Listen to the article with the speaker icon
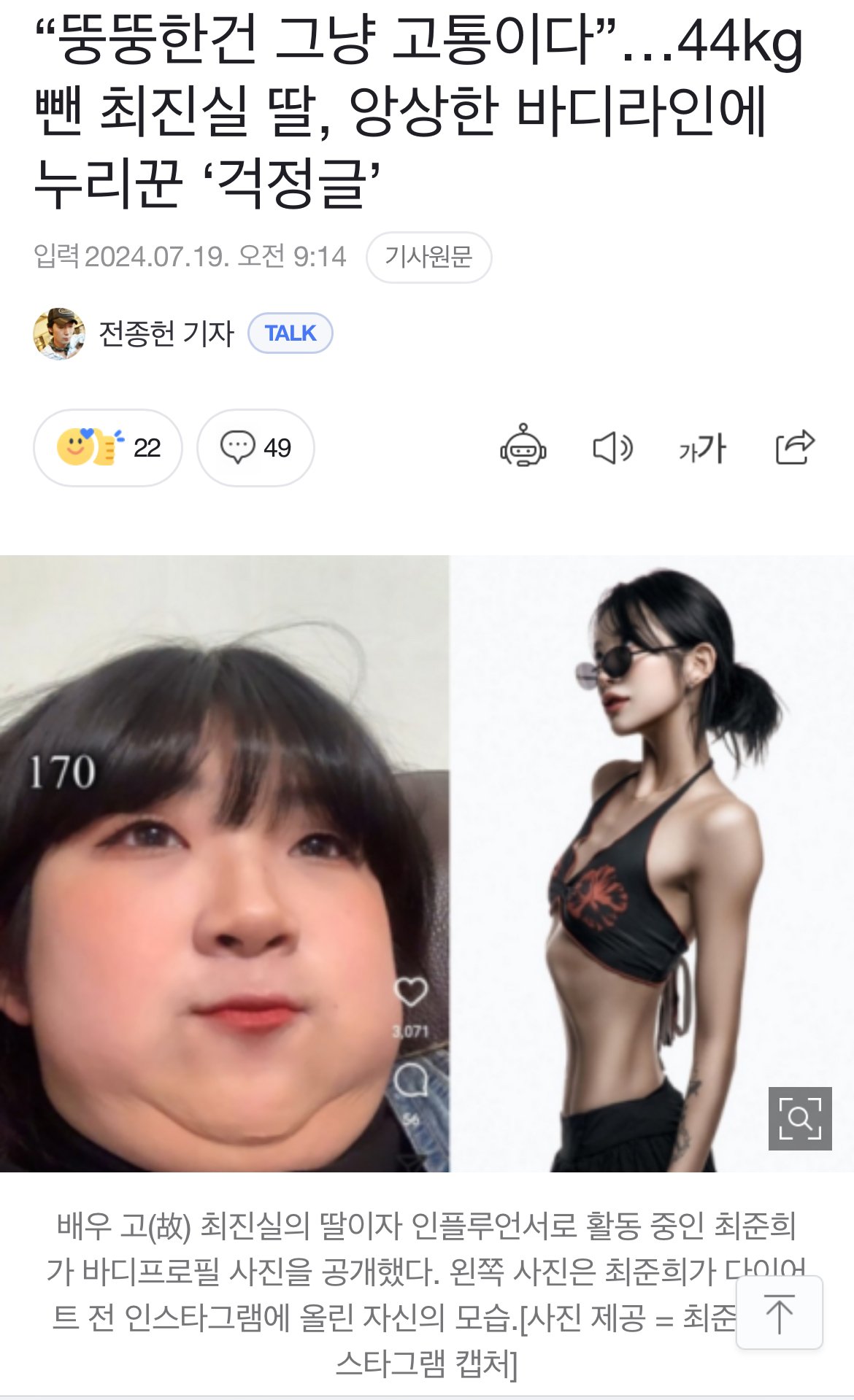Image resolution: width=854 pixels, height=1400 pixels. (612, 447)
